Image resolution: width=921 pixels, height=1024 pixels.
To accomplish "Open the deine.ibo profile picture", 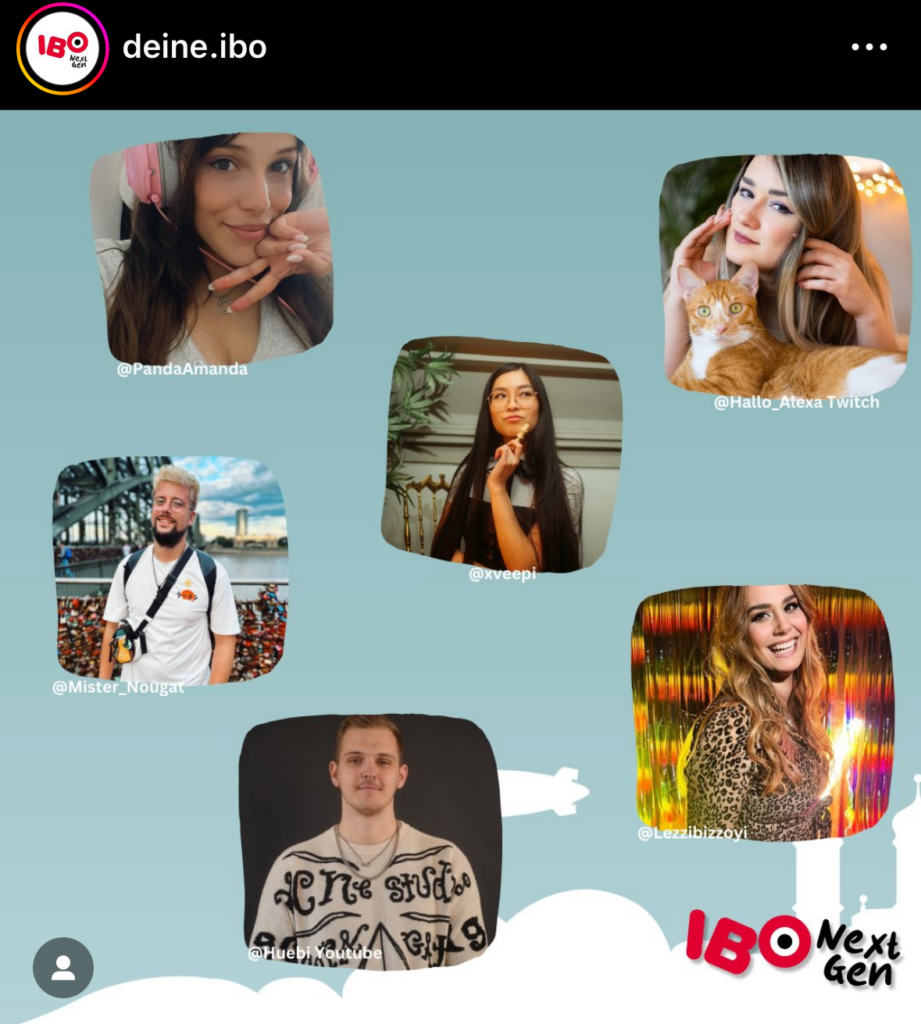I will pos(62,48).
